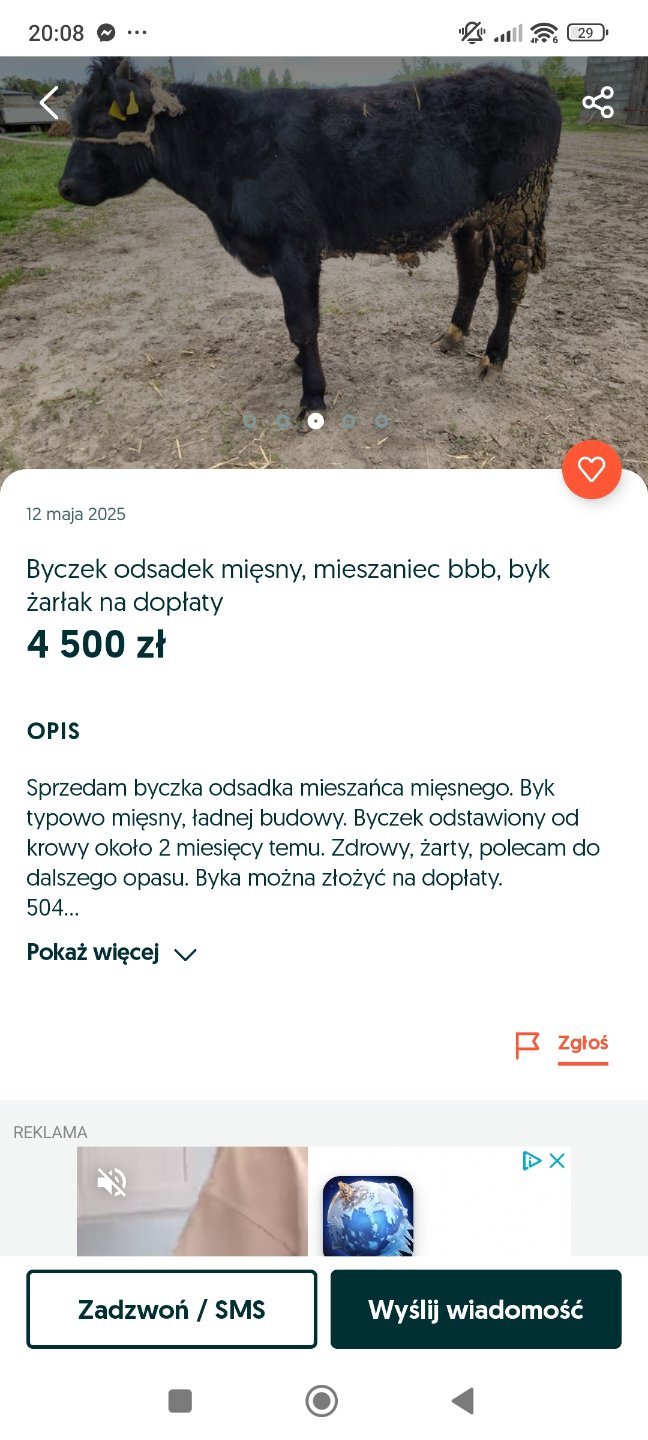Tap the system home button
Viewport: 648px width, 1440px height.
(321, 1401)
